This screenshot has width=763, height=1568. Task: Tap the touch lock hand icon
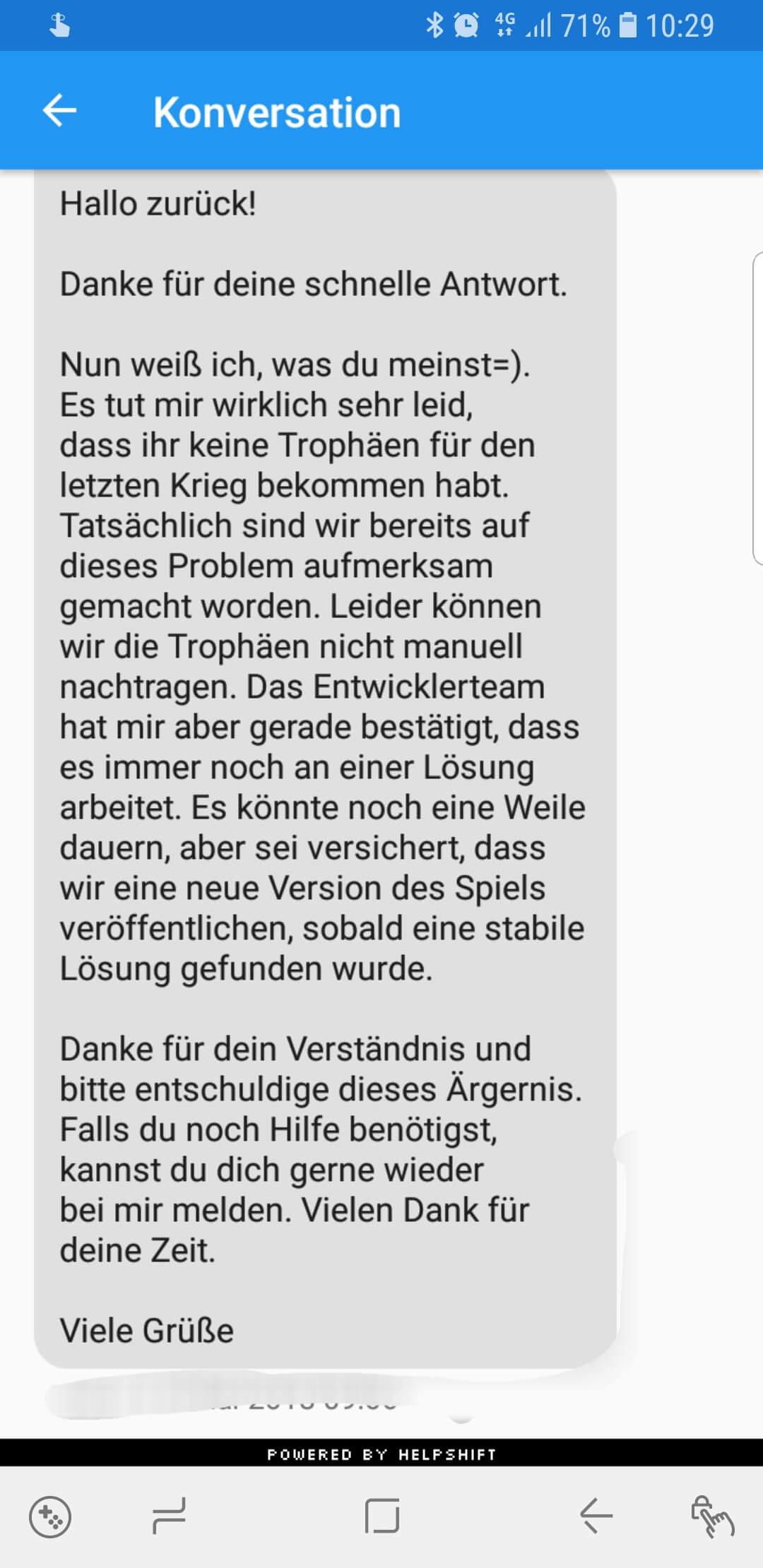coord(712,1516)
